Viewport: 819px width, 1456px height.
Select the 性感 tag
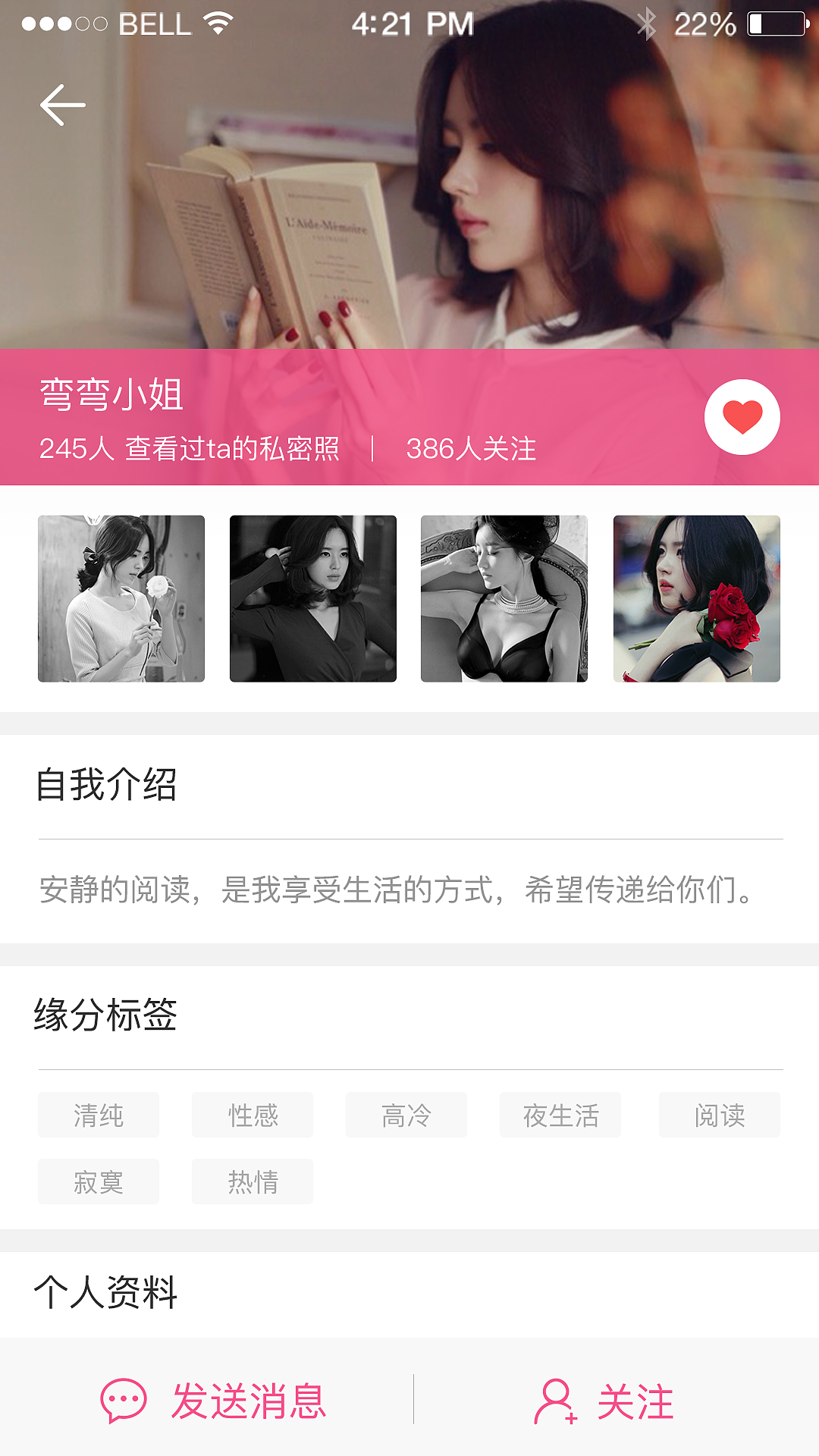[x=252, y=1115]
